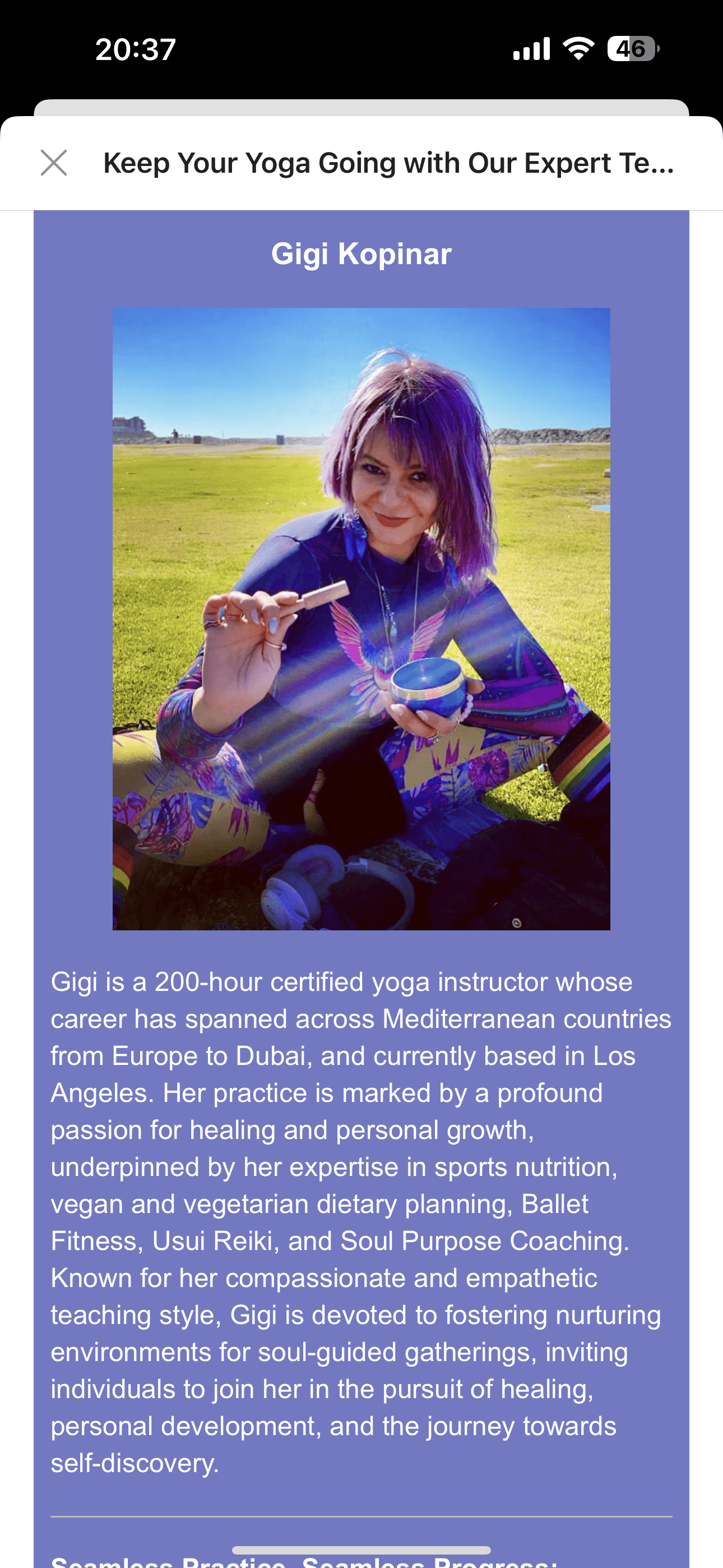Close the yoga teachers page

pos(54,163)
